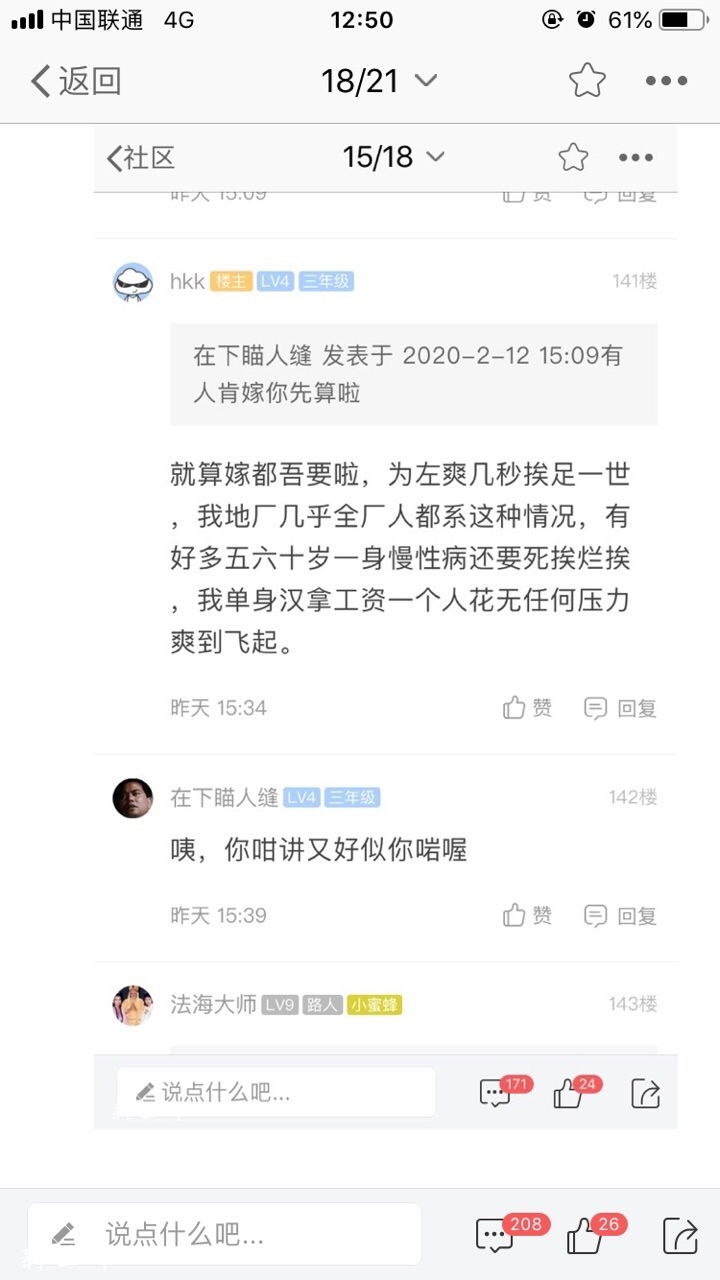Go back using the 返回 button
Screen dimensions: 720x1280
(76, 81)
